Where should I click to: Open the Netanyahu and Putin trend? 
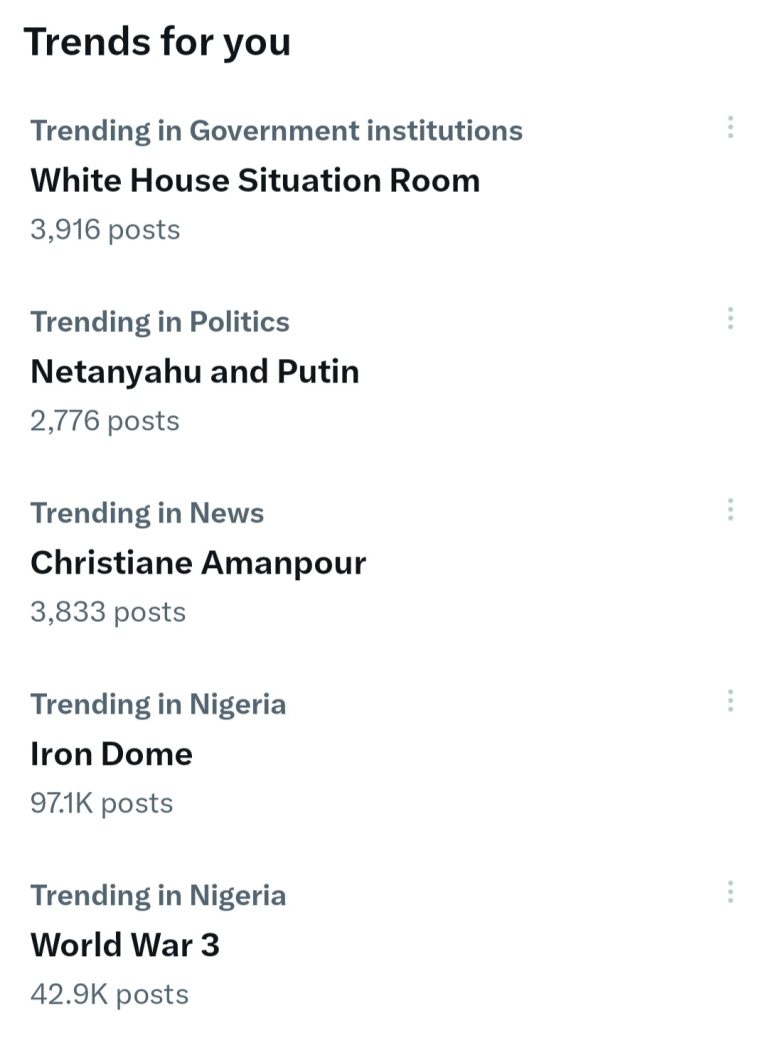[x=195, y=372]
